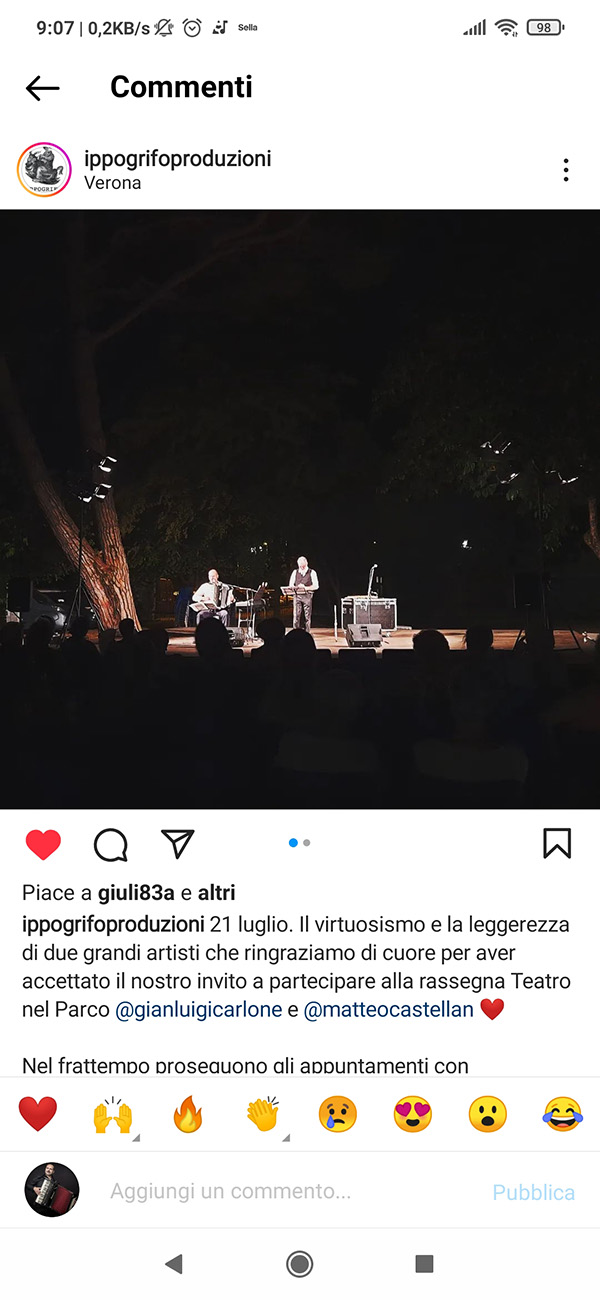Insert the red heart emoji reaction
The width and height of the screenshot is (600, 1300).
38,1114
